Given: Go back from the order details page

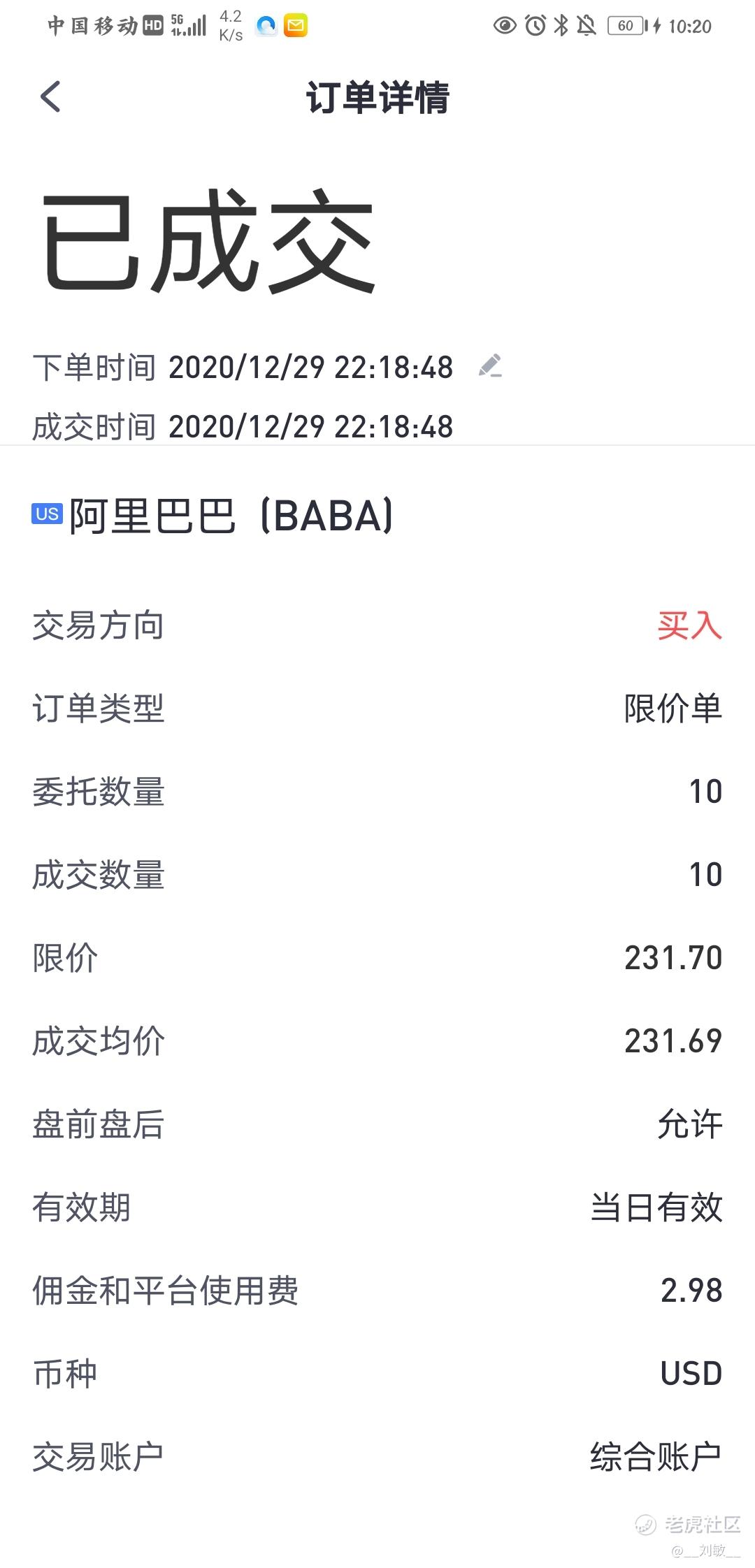Looking at the screenshot, I should (x=51, y=96).
